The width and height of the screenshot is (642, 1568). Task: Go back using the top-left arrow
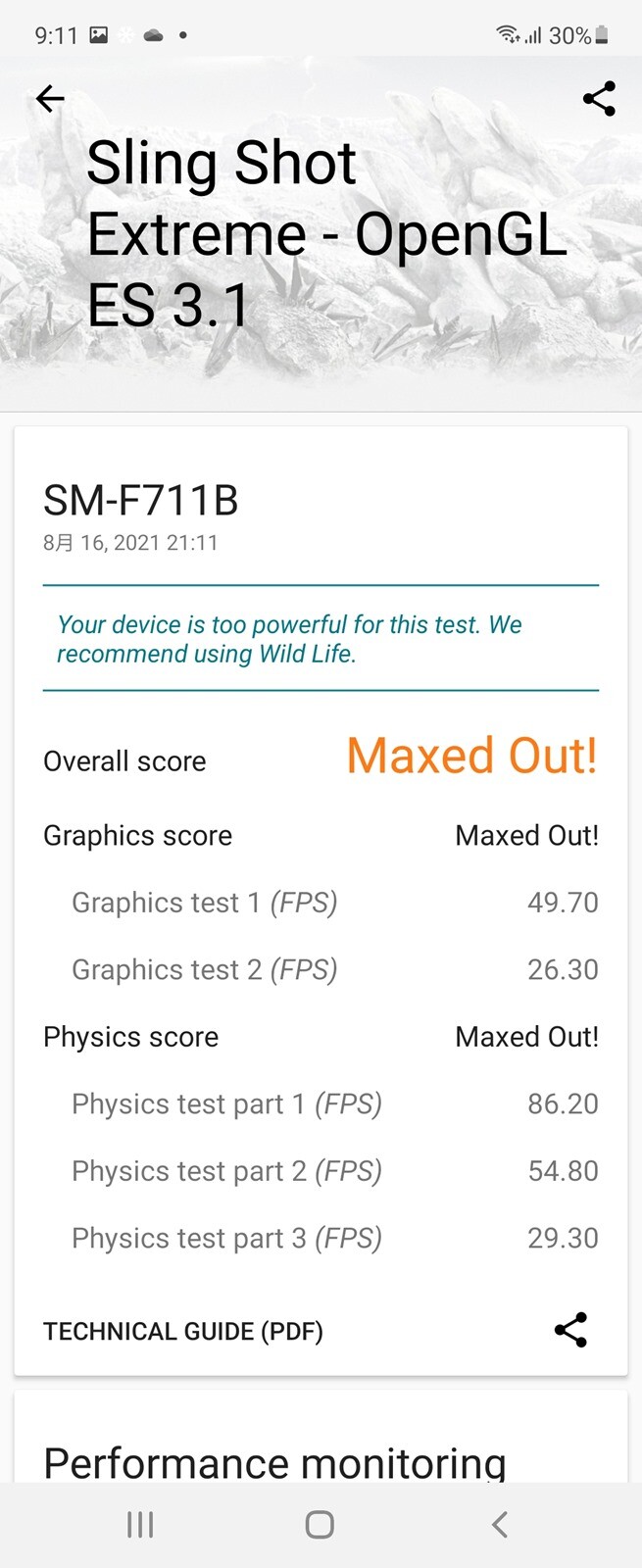pyautogui.click(x=50, y=98)
